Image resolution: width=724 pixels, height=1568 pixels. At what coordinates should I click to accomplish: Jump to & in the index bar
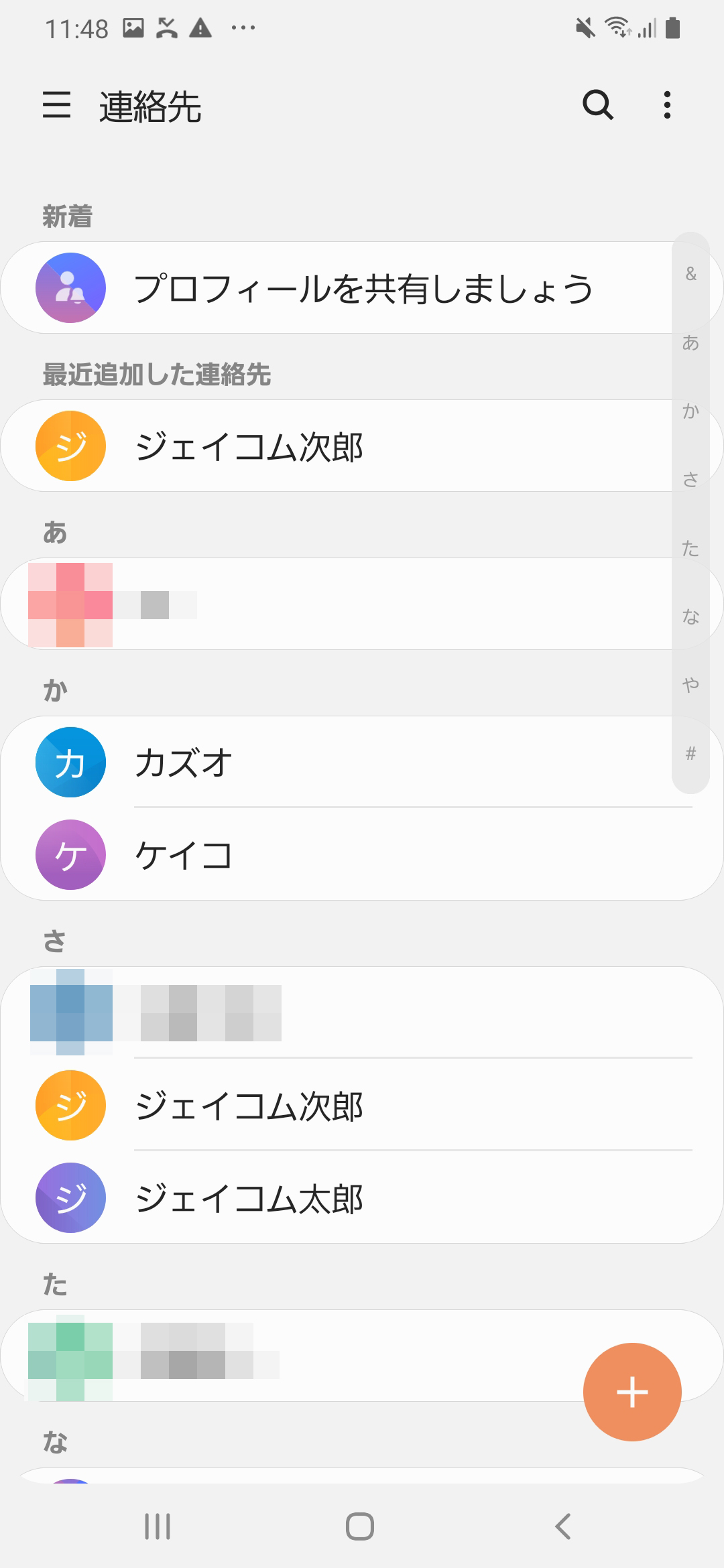coord(690,274)
